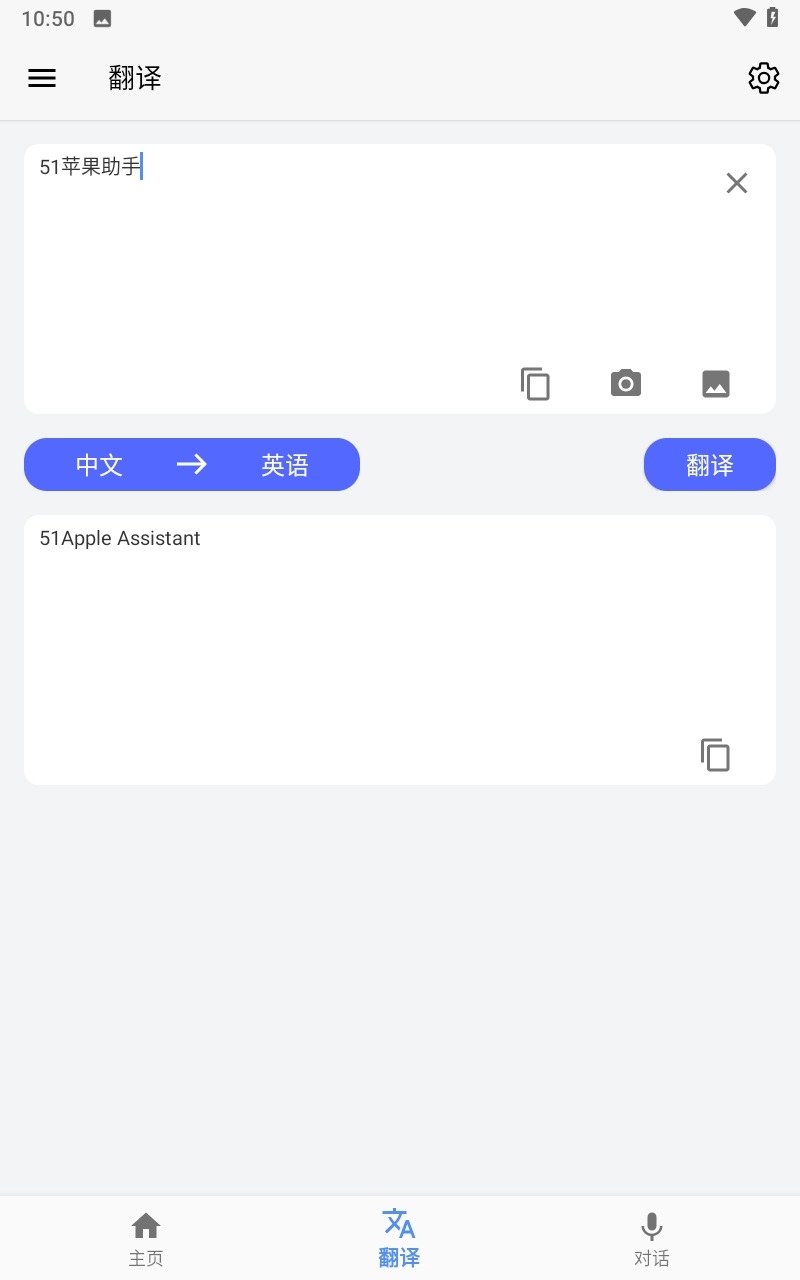Tap the microphone icon above 对话

click(651, 1225)
